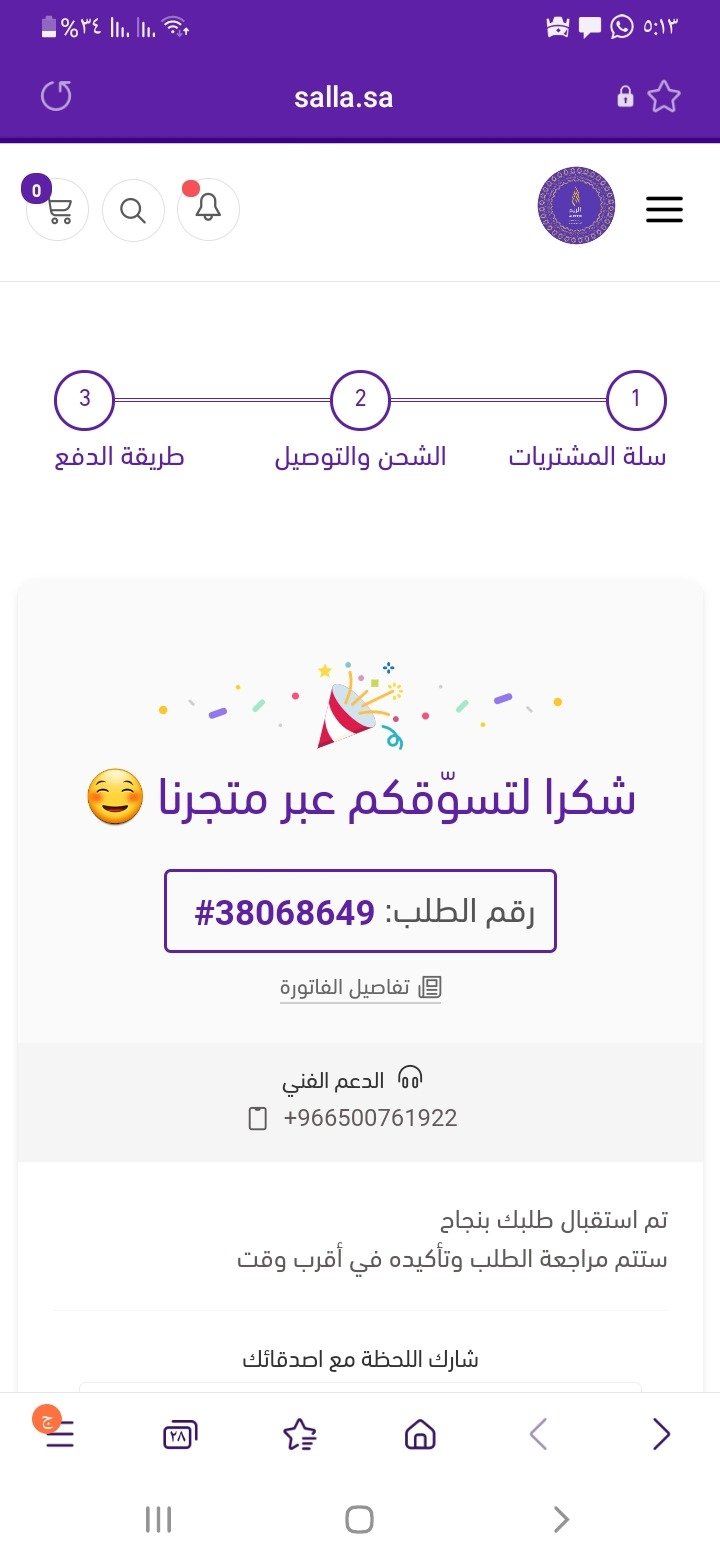
Task: Open تفاصيل الفاتورة invoice details link
Action: [x=360, y=986]
